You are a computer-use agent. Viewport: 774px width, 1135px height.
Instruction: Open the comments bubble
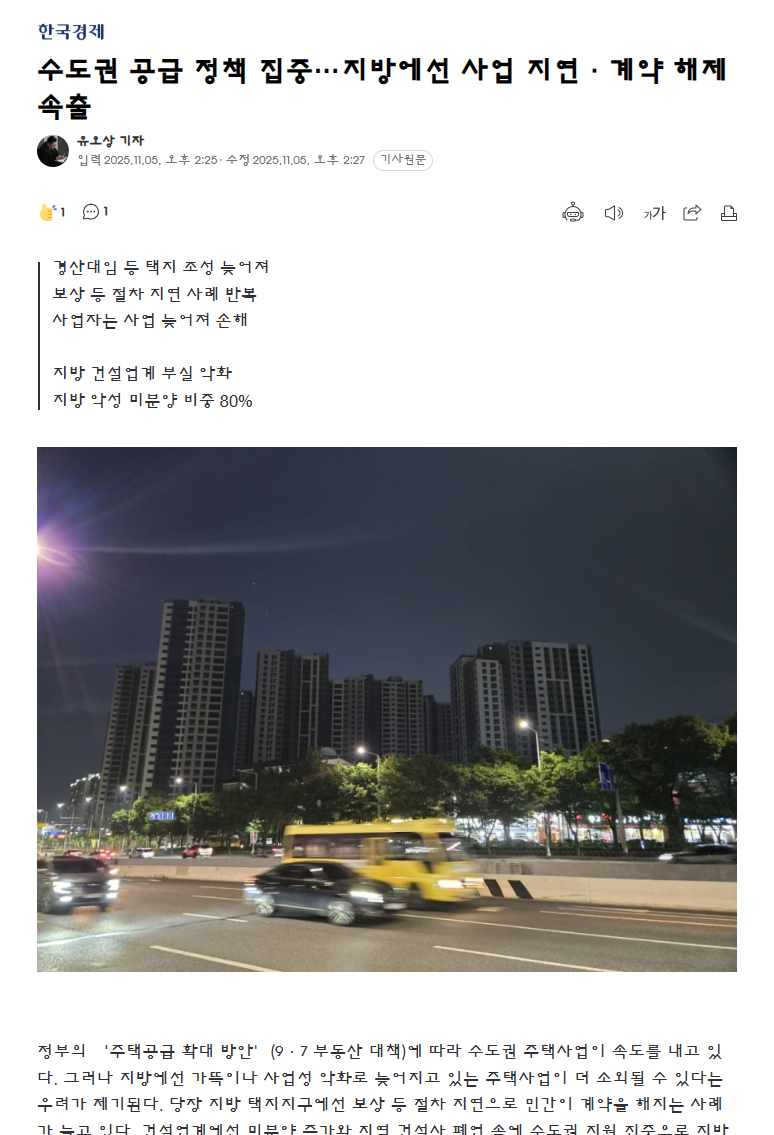click(91, 212)
